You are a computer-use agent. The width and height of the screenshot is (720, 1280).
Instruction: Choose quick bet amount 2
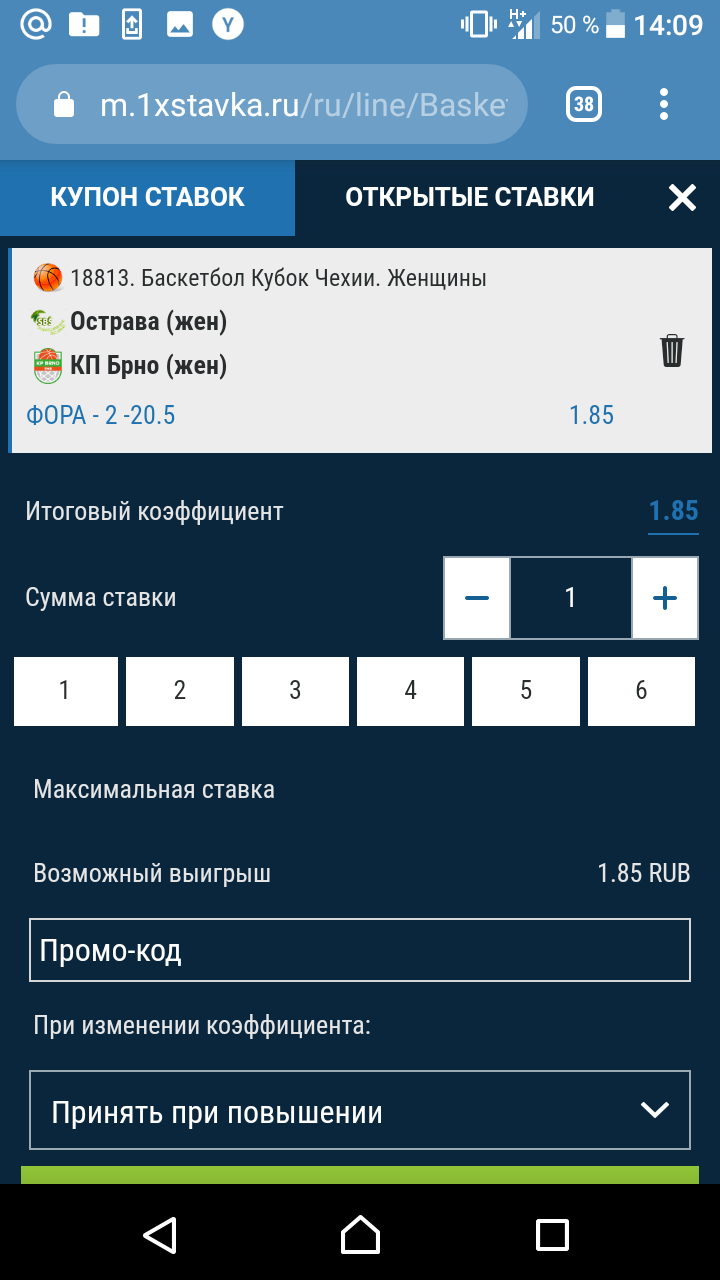click(x=180, y=691)
